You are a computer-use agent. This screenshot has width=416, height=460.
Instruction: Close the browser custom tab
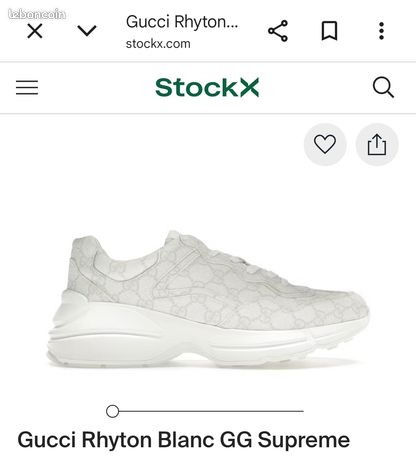tap(35, 32)
